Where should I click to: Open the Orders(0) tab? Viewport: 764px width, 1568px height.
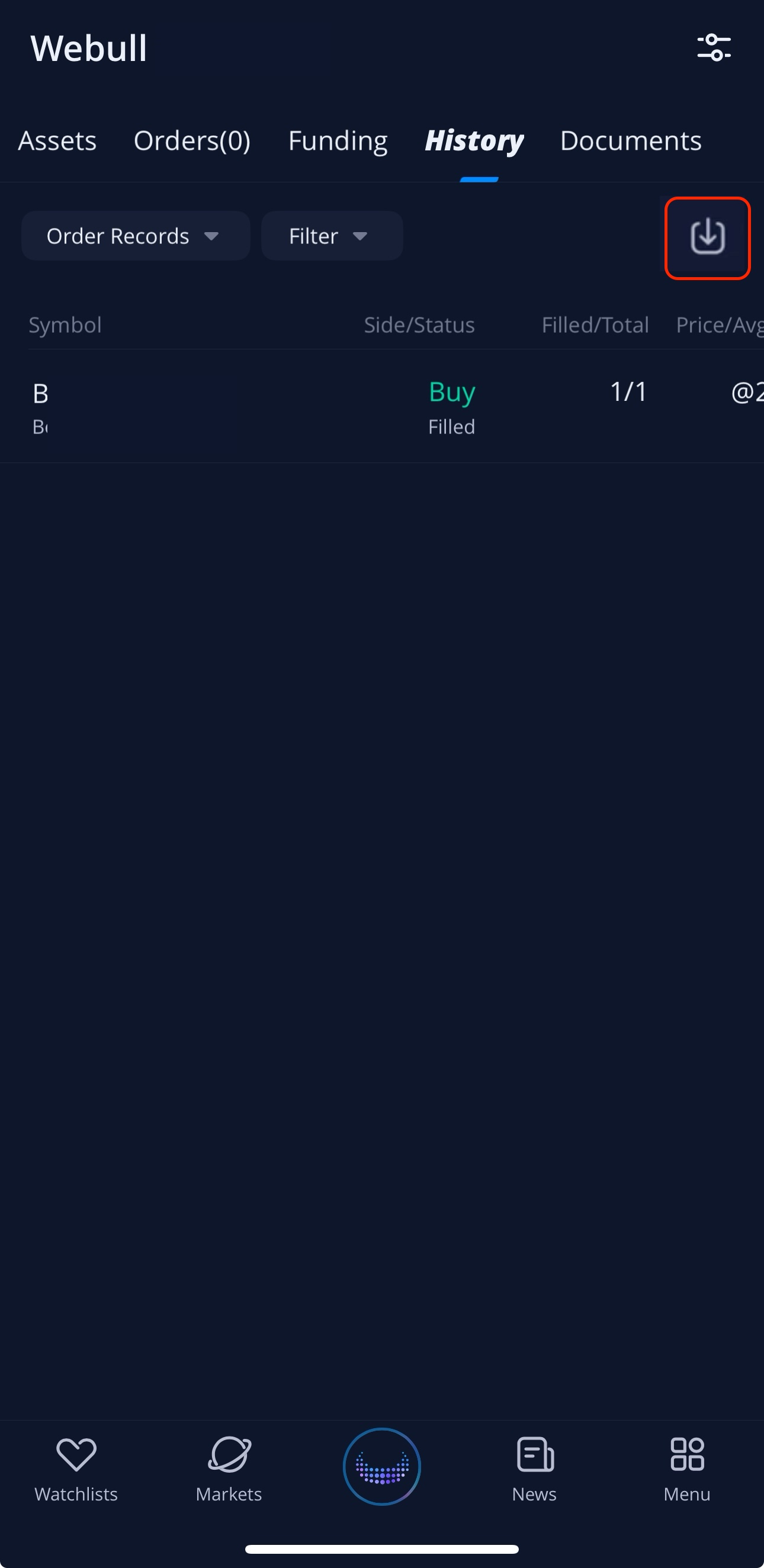pyautogui.click(x=192, y=141)
